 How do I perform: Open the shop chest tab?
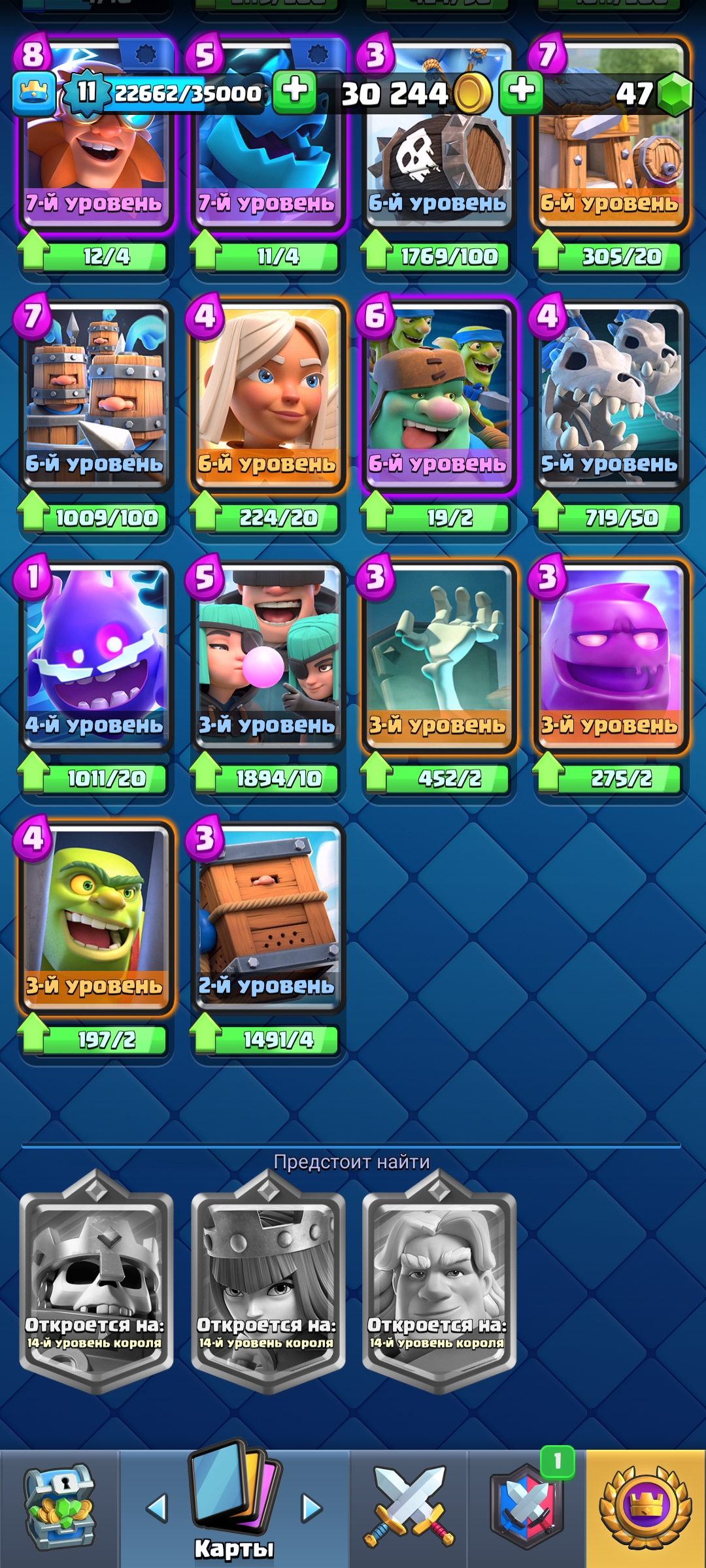(x=59, y=1509)
